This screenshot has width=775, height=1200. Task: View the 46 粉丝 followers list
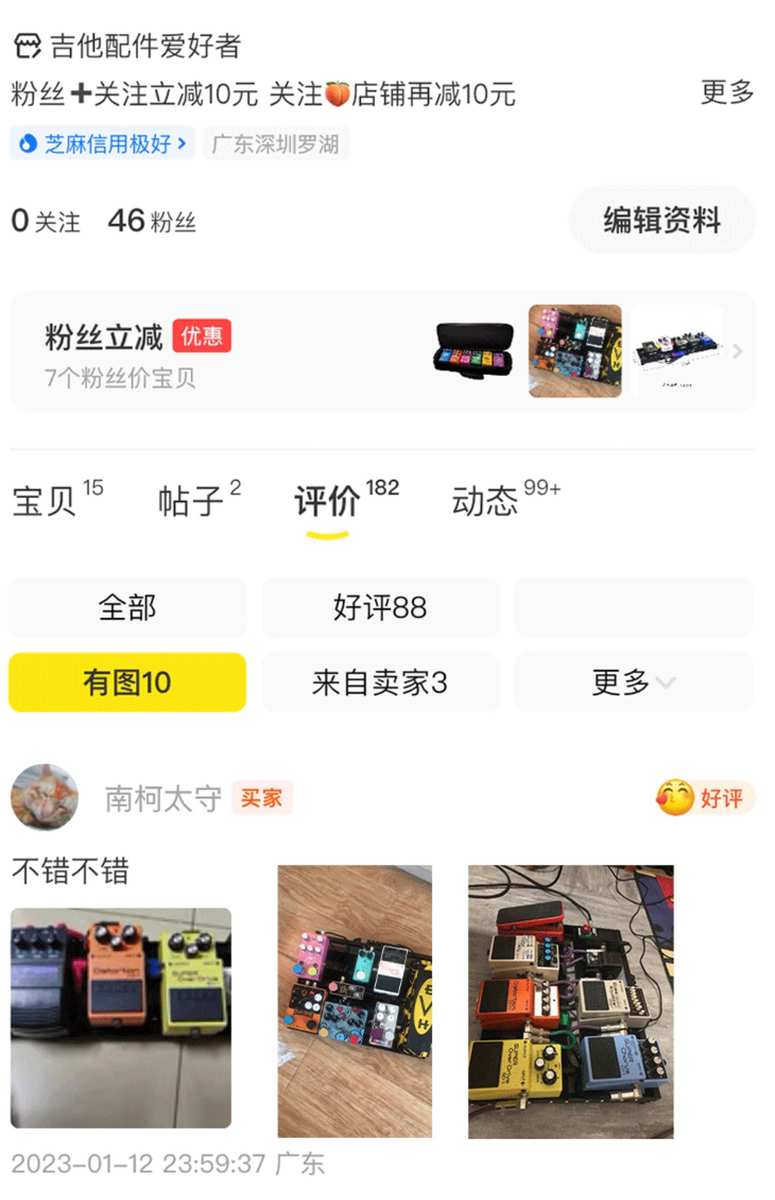click(x=152, y=221)
